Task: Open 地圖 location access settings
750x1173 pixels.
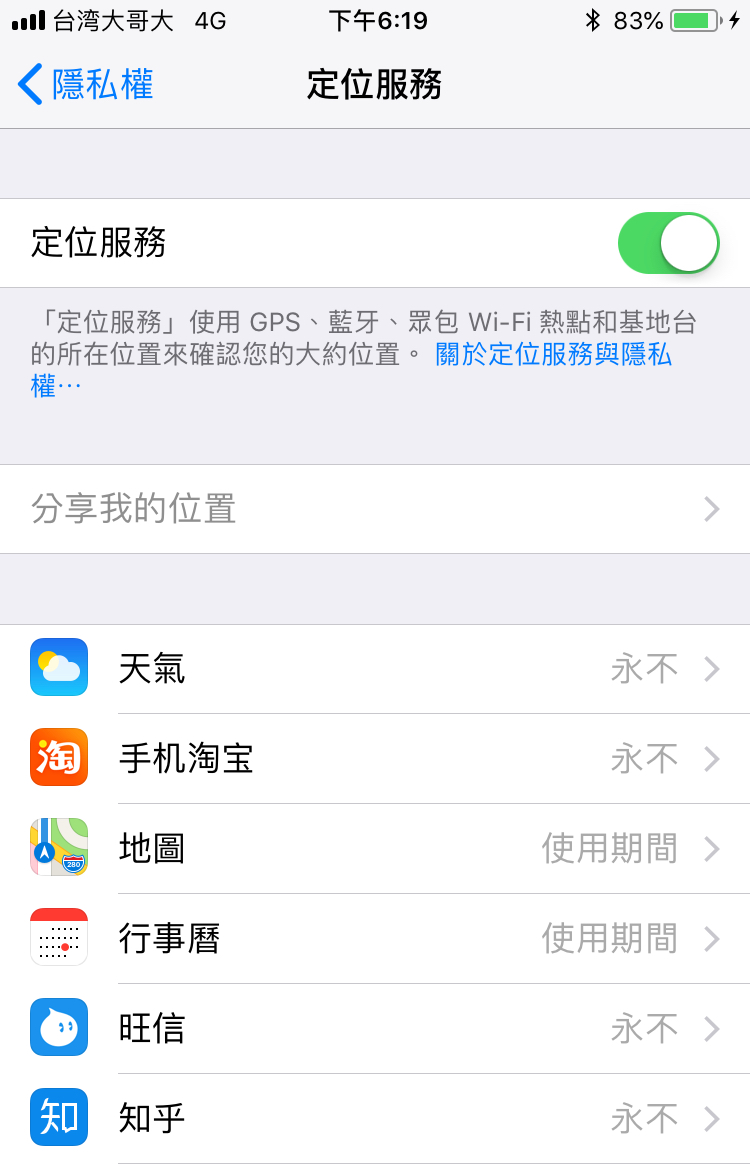Action: pyautogui.click(x=375, y=849)
